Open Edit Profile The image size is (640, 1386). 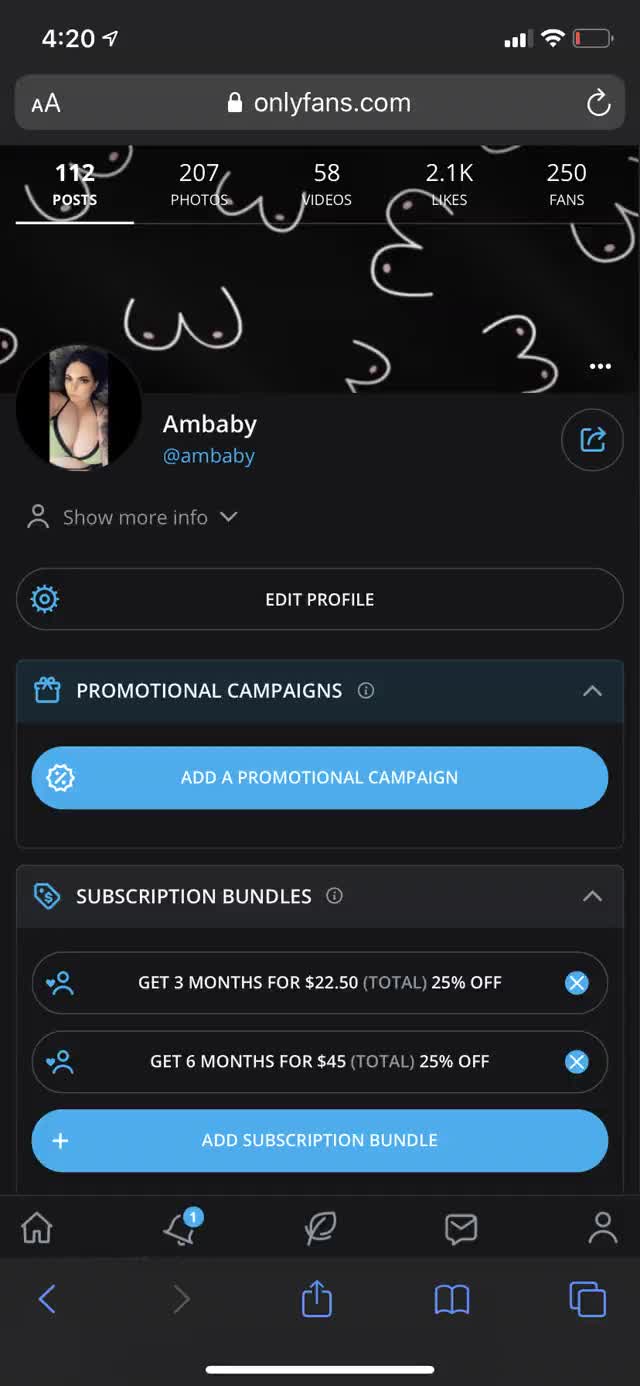pyautogui.click(x=320, y=599)
